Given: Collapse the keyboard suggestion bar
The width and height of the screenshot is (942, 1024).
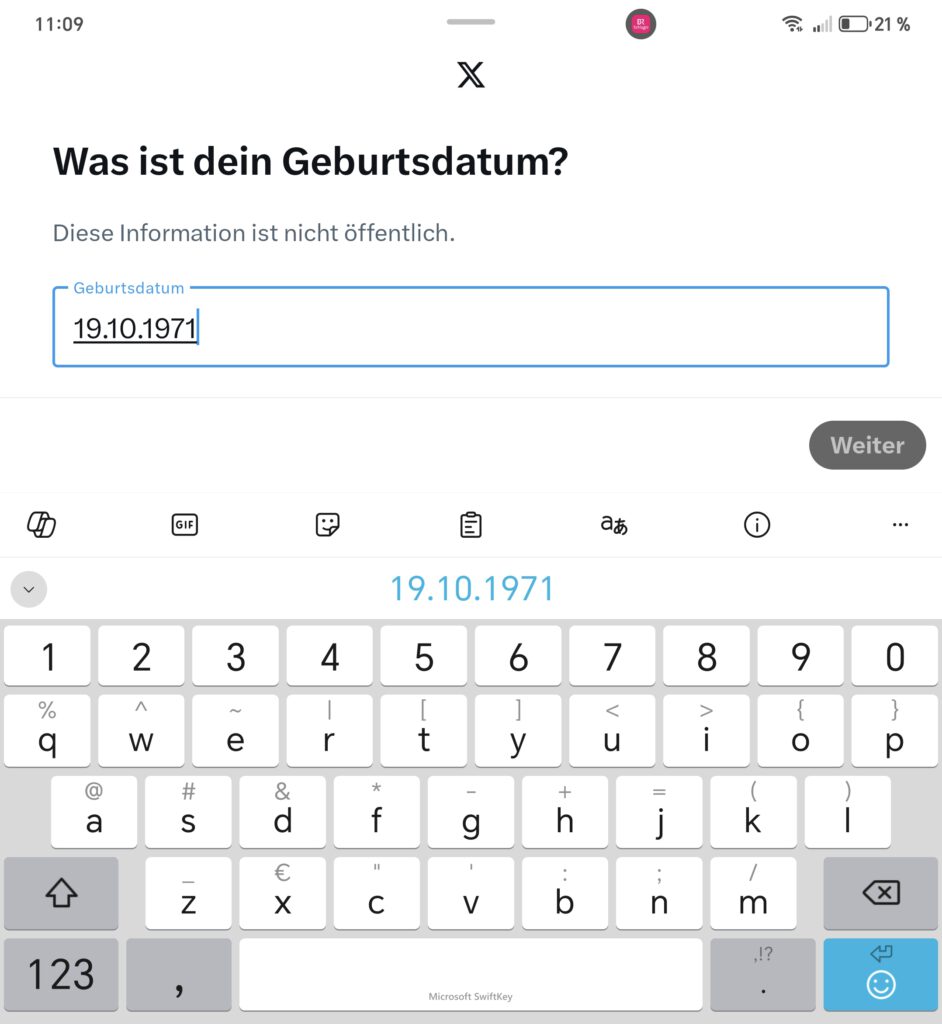Looking at the screenshot, I should pyautogui.click(x=29, y=589).
